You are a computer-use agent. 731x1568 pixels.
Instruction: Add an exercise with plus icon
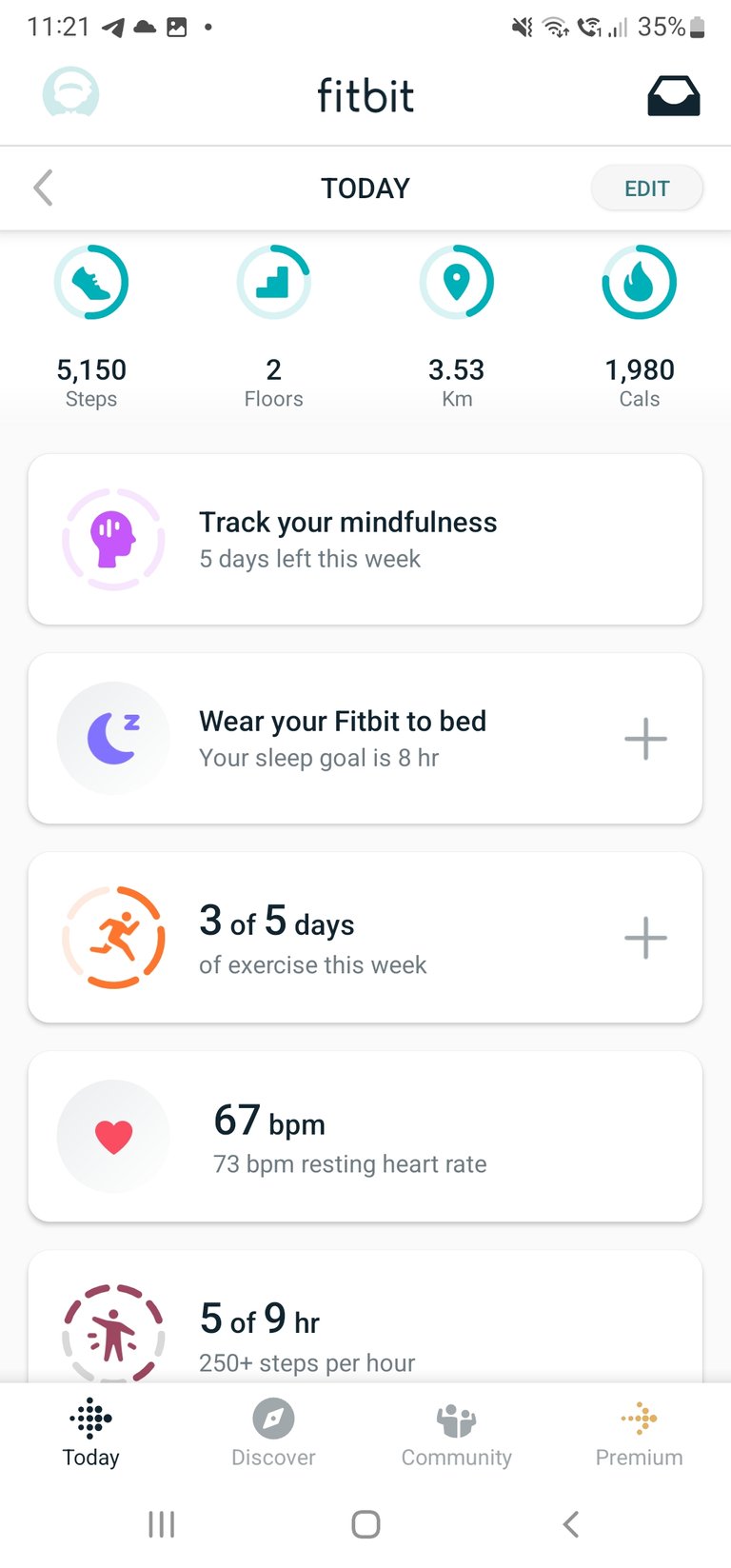click(x=645, y=938)
